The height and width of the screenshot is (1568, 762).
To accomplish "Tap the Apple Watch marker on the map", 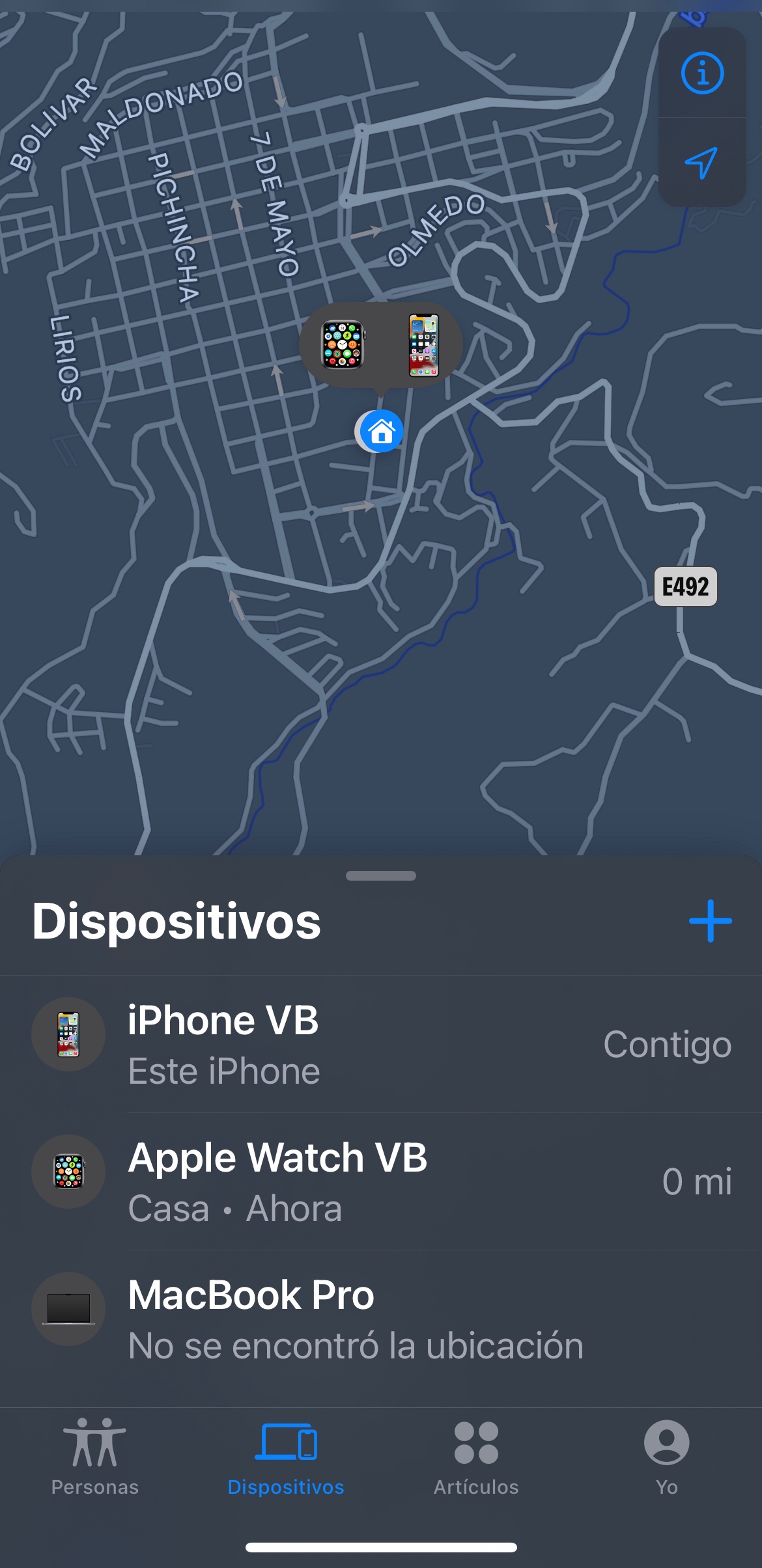I will point(343,344).
